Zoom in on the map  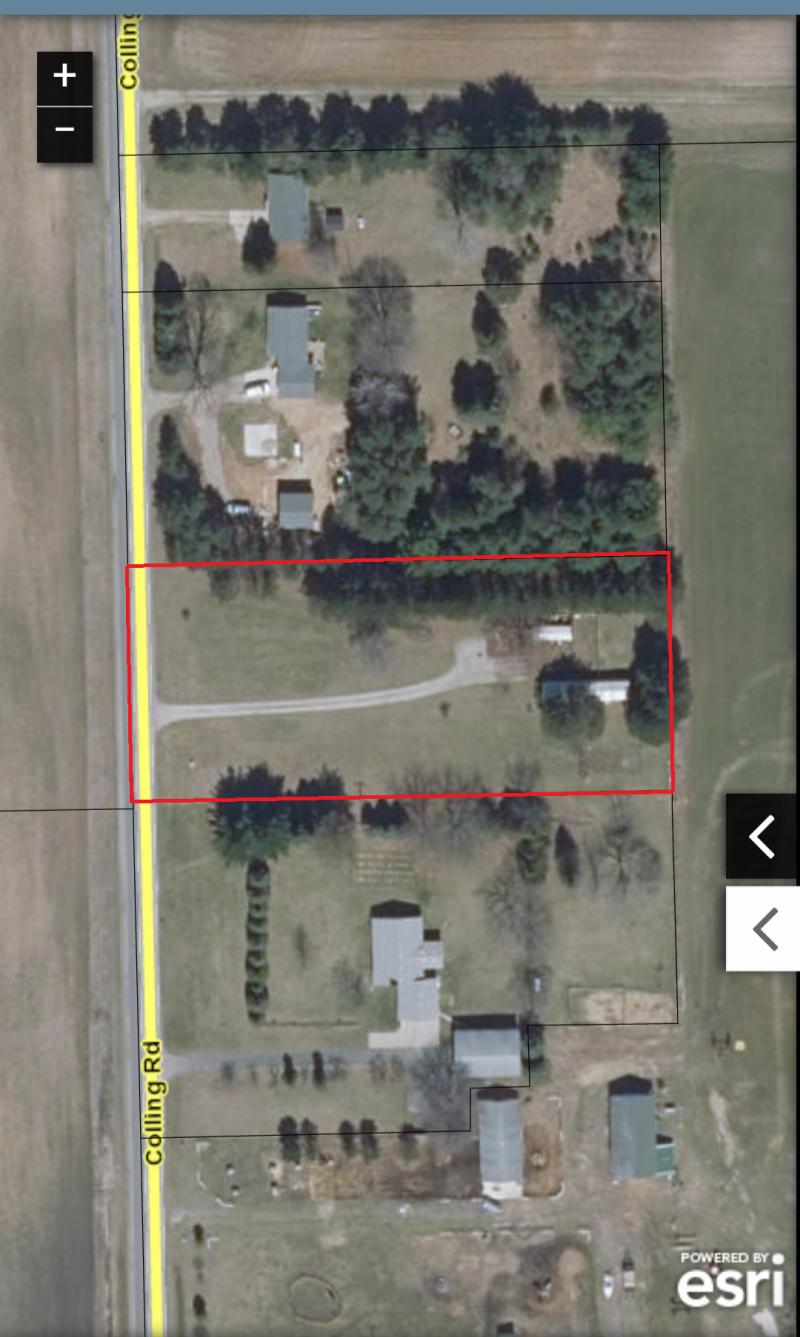tap(65, 77)
